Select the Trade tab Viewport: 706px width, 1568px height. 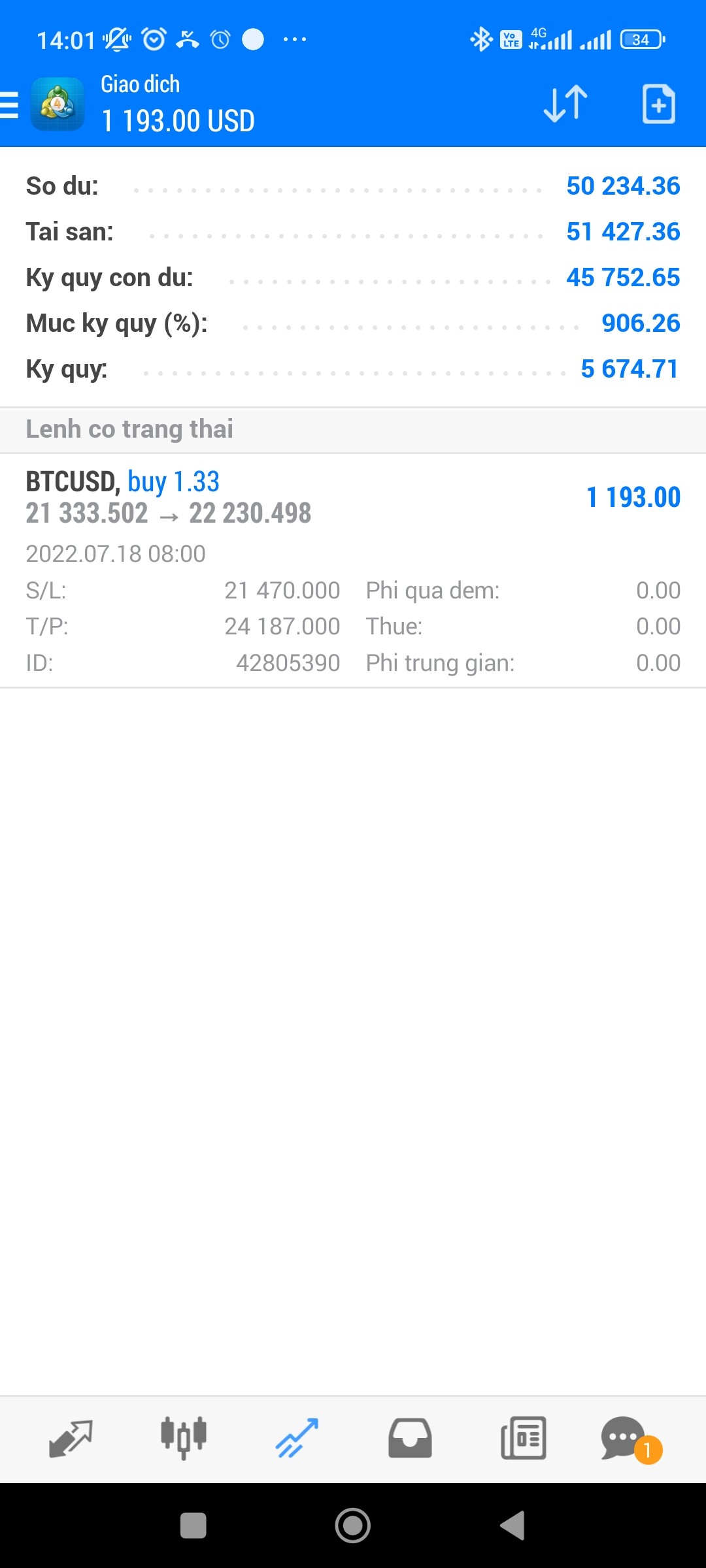[297, 1438]
